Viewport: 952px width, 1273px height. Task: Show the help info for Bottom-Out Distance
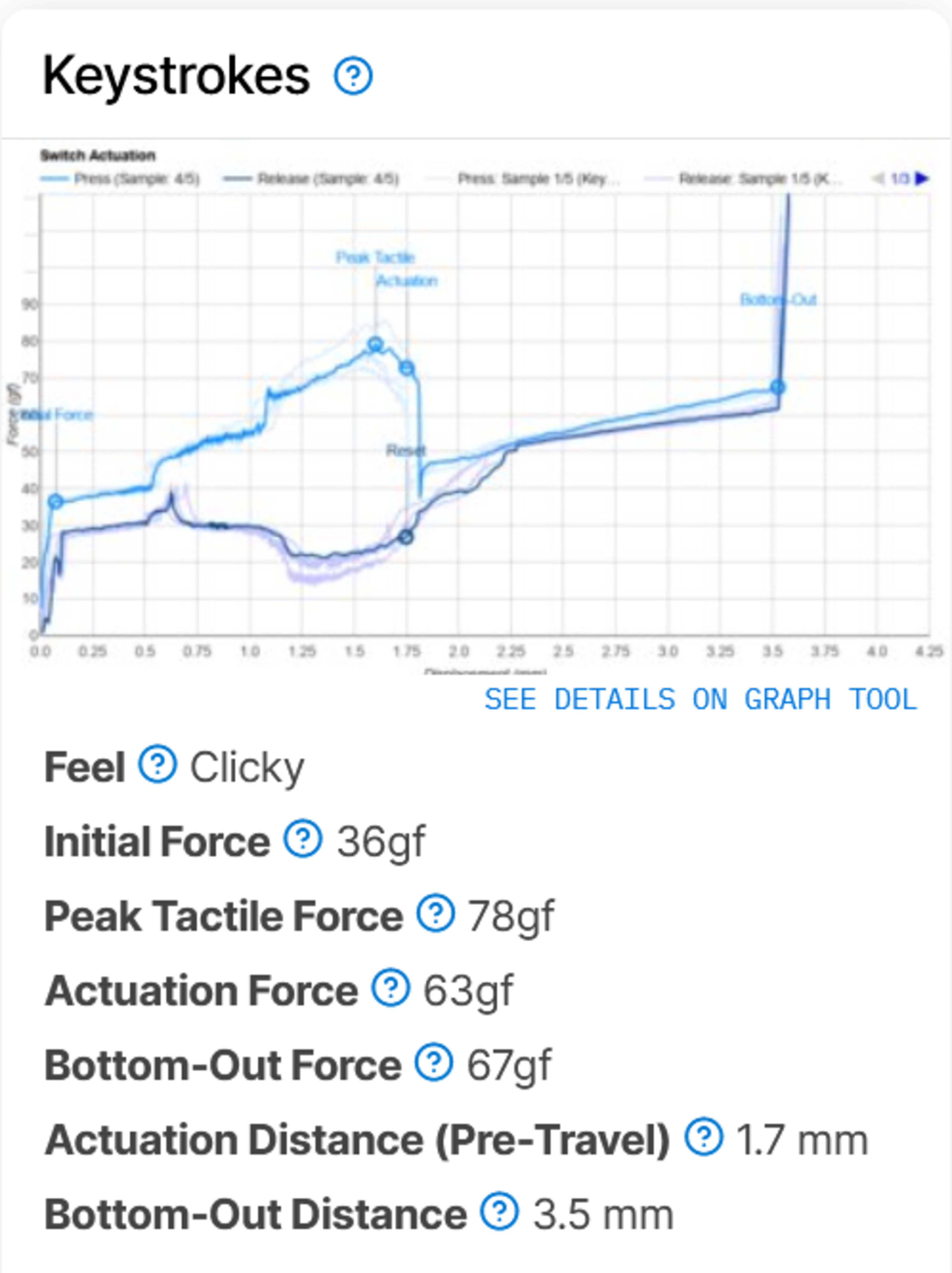[500, 1211]
